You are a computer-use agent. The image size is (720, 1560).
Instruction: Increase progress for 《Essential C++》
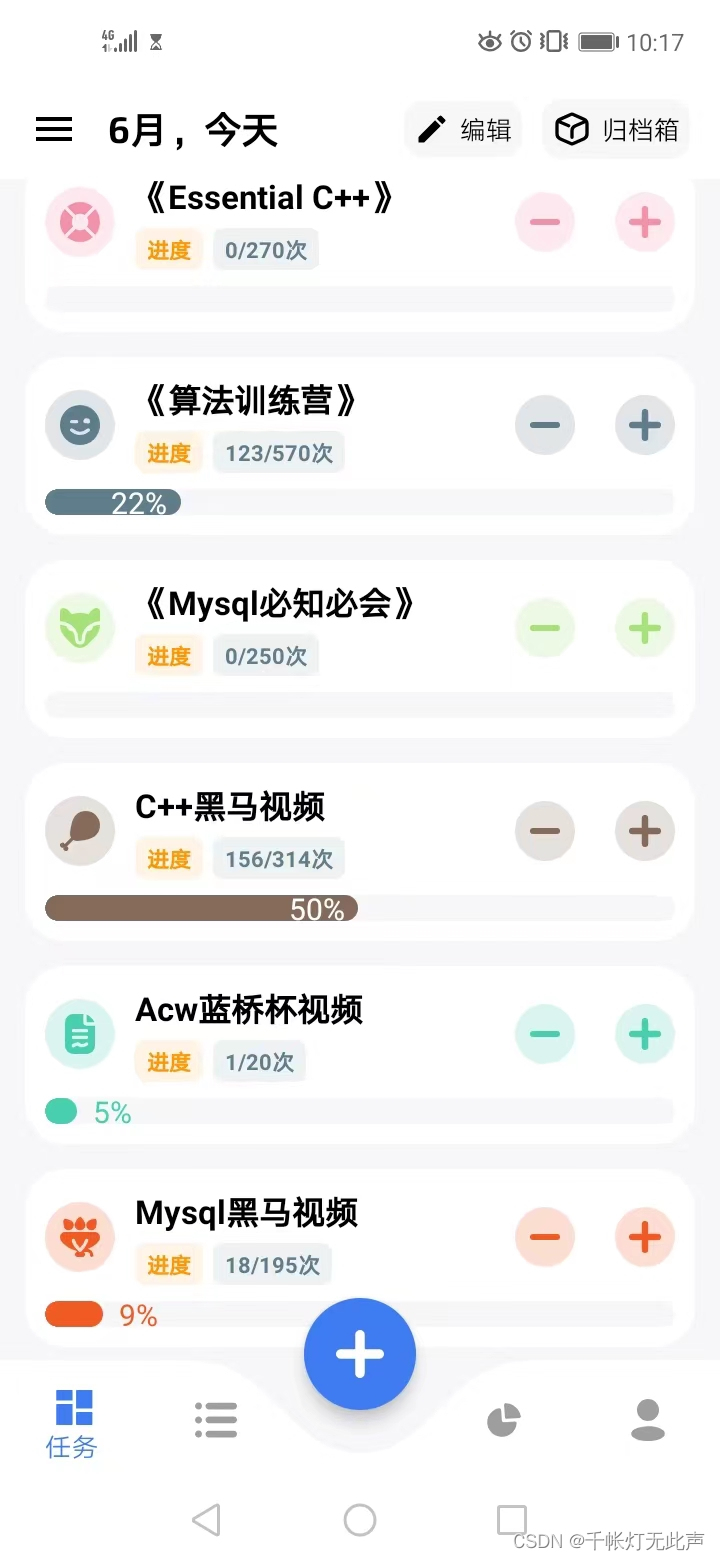point(644,221)
